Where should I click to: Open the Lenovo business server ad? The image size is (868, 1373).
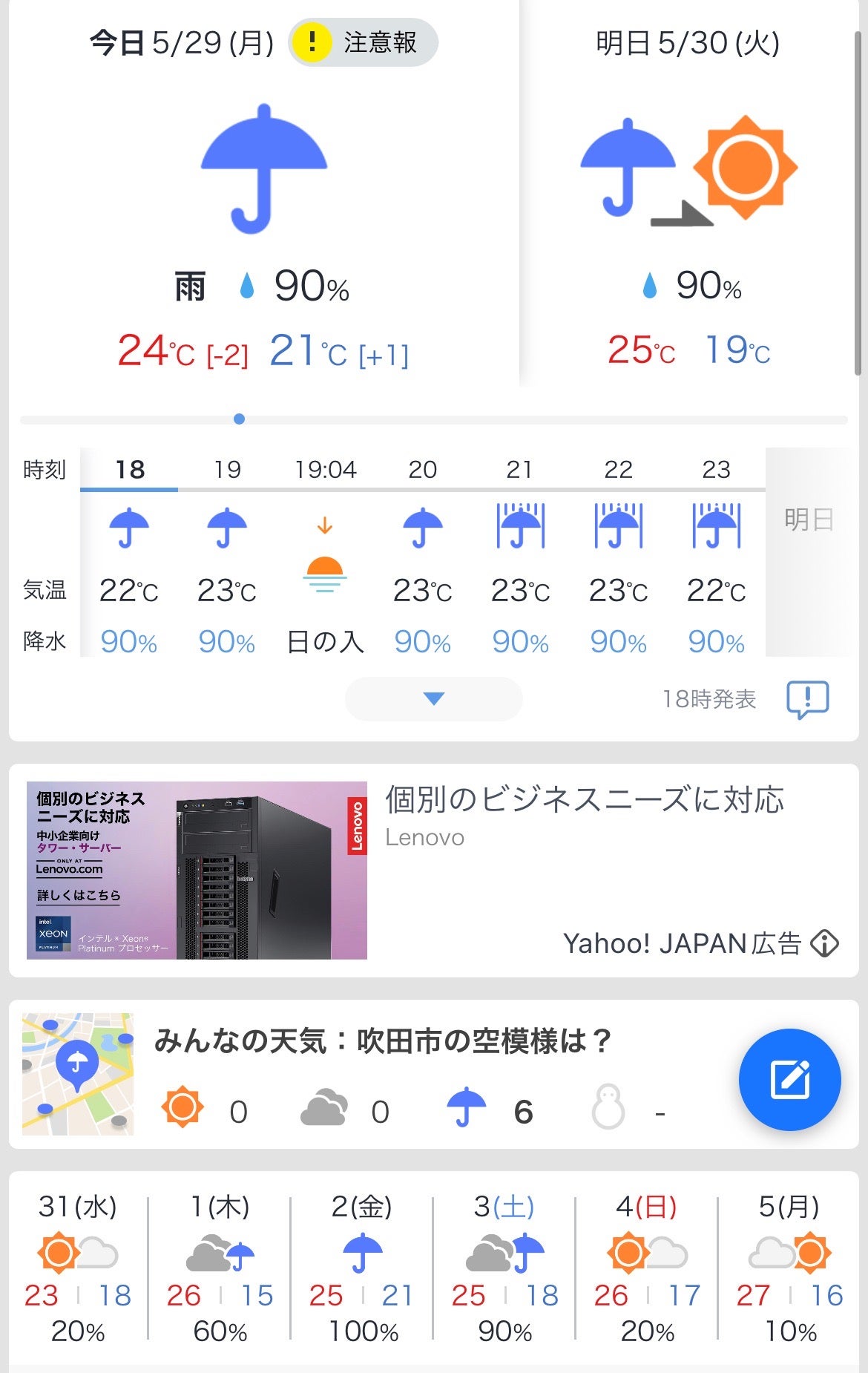(197, 870)
